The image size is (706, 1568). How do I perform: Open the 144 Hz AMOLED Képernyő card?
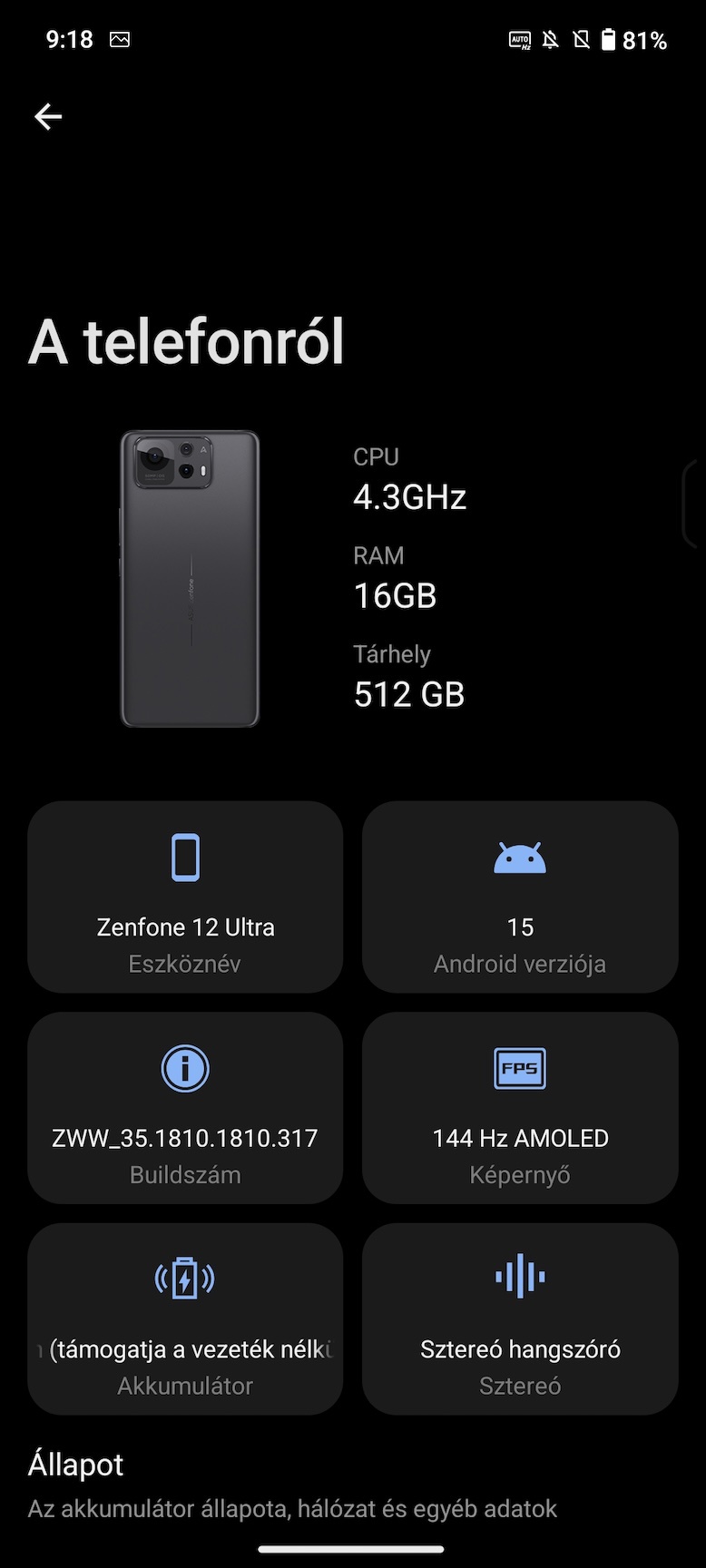click(x=520, y=1108)
